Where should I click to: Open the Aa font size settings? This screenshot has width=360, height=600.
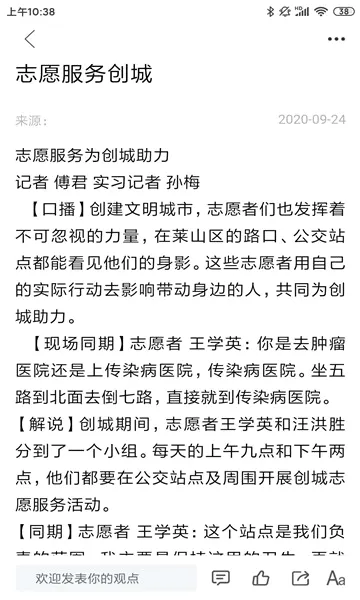pos(336,578)
